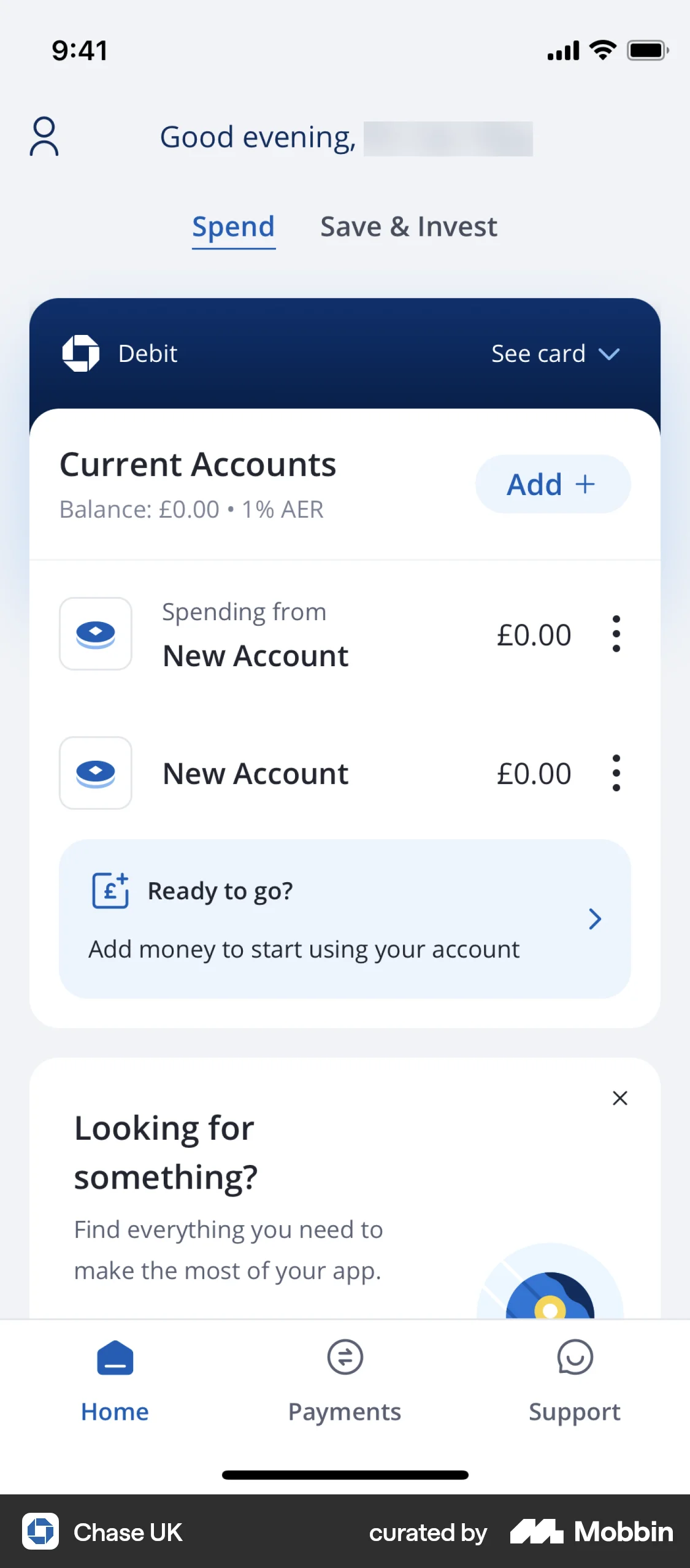Select the Spend tab

click(x=234, y=226)
